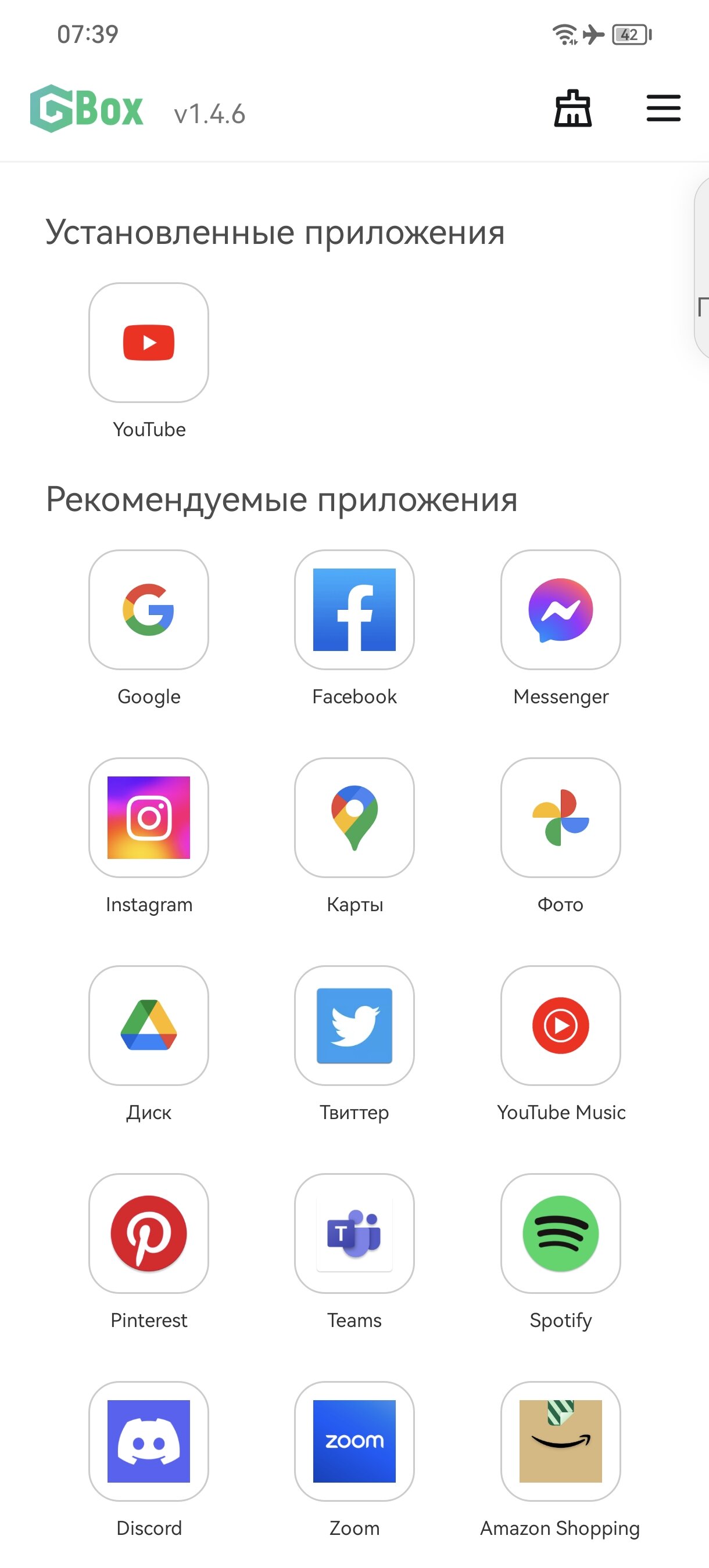Launch installed YouTube app

[149, 343]
